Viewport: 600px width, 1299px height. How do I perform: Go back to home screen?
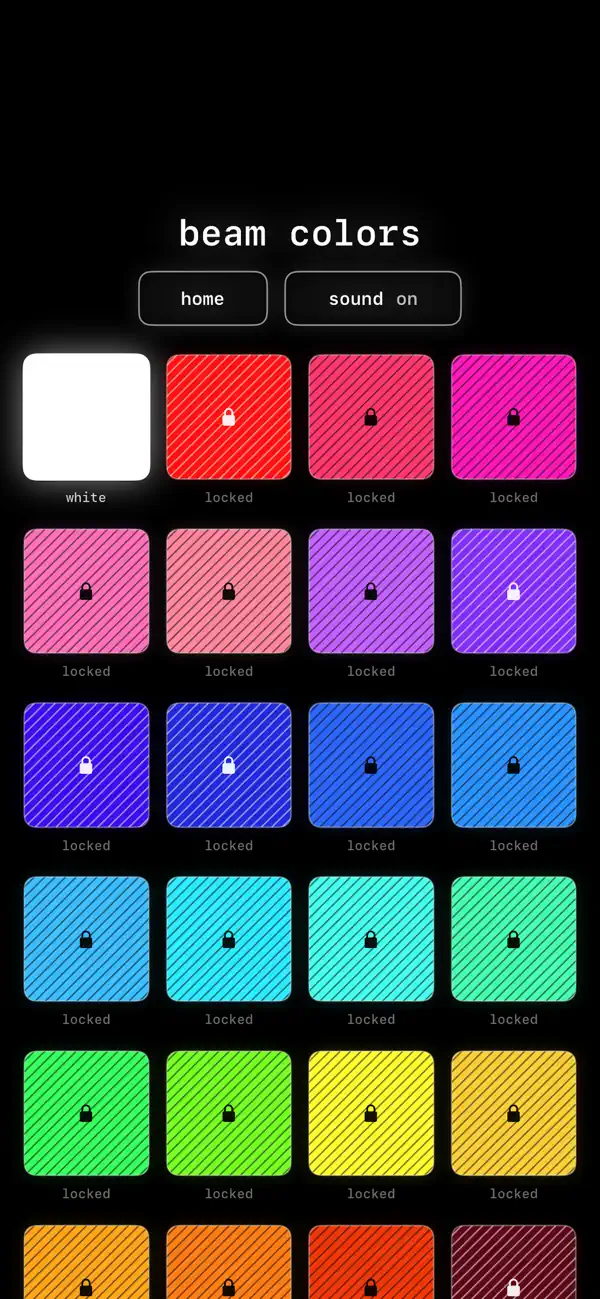[203, 298]
